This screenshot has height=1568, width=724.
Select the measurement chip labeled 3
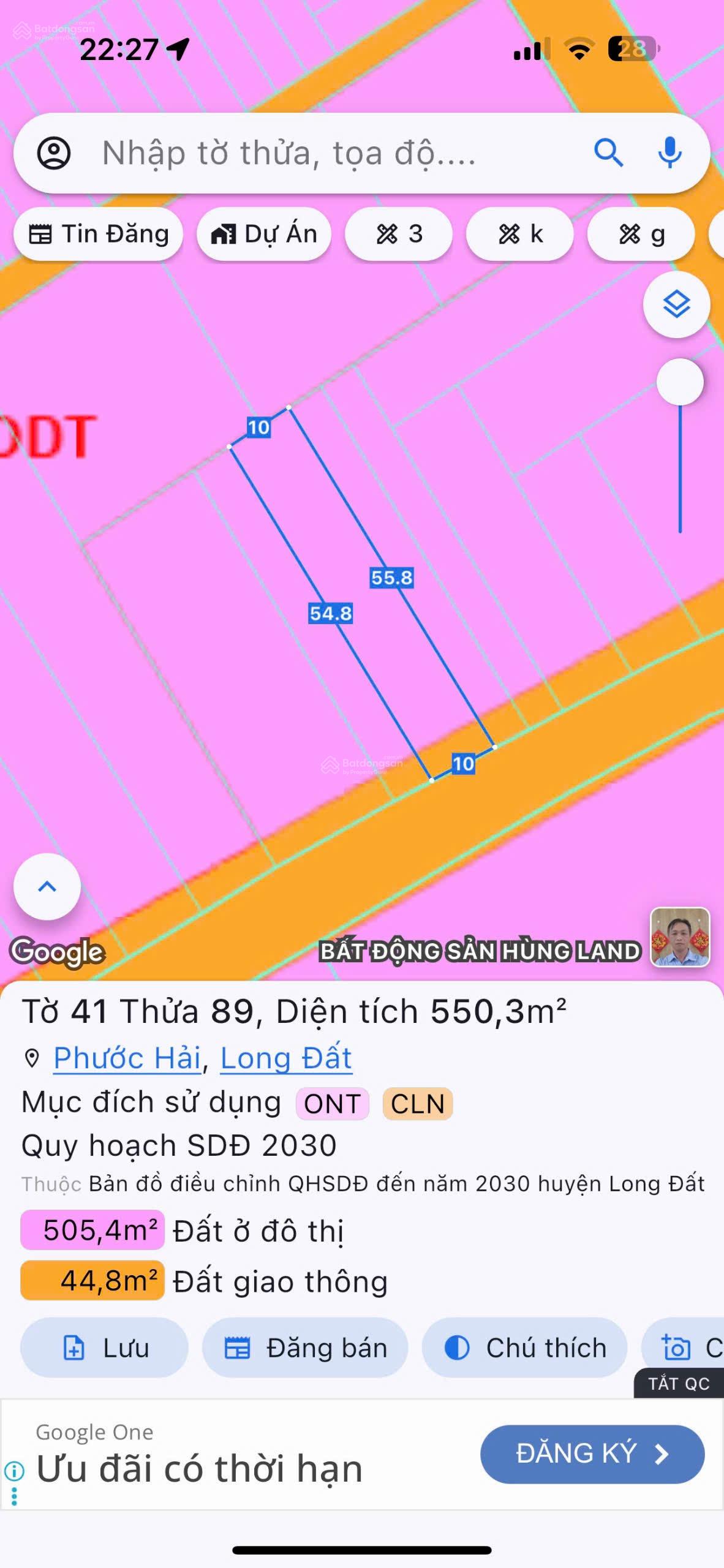[x=399, y=234]
